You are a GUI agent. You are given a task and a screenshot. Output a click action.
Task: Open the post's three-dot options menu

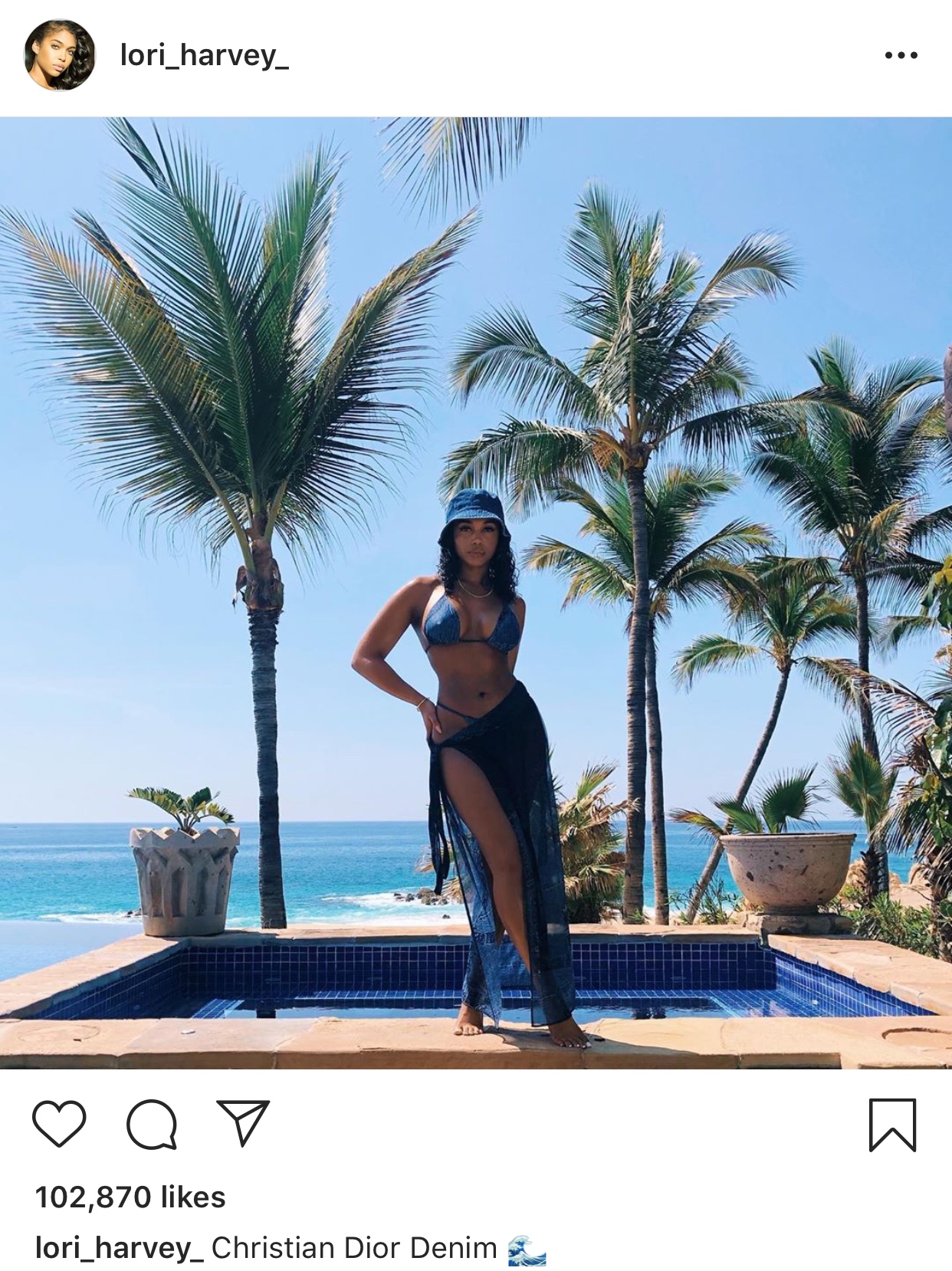click(901, 55)
